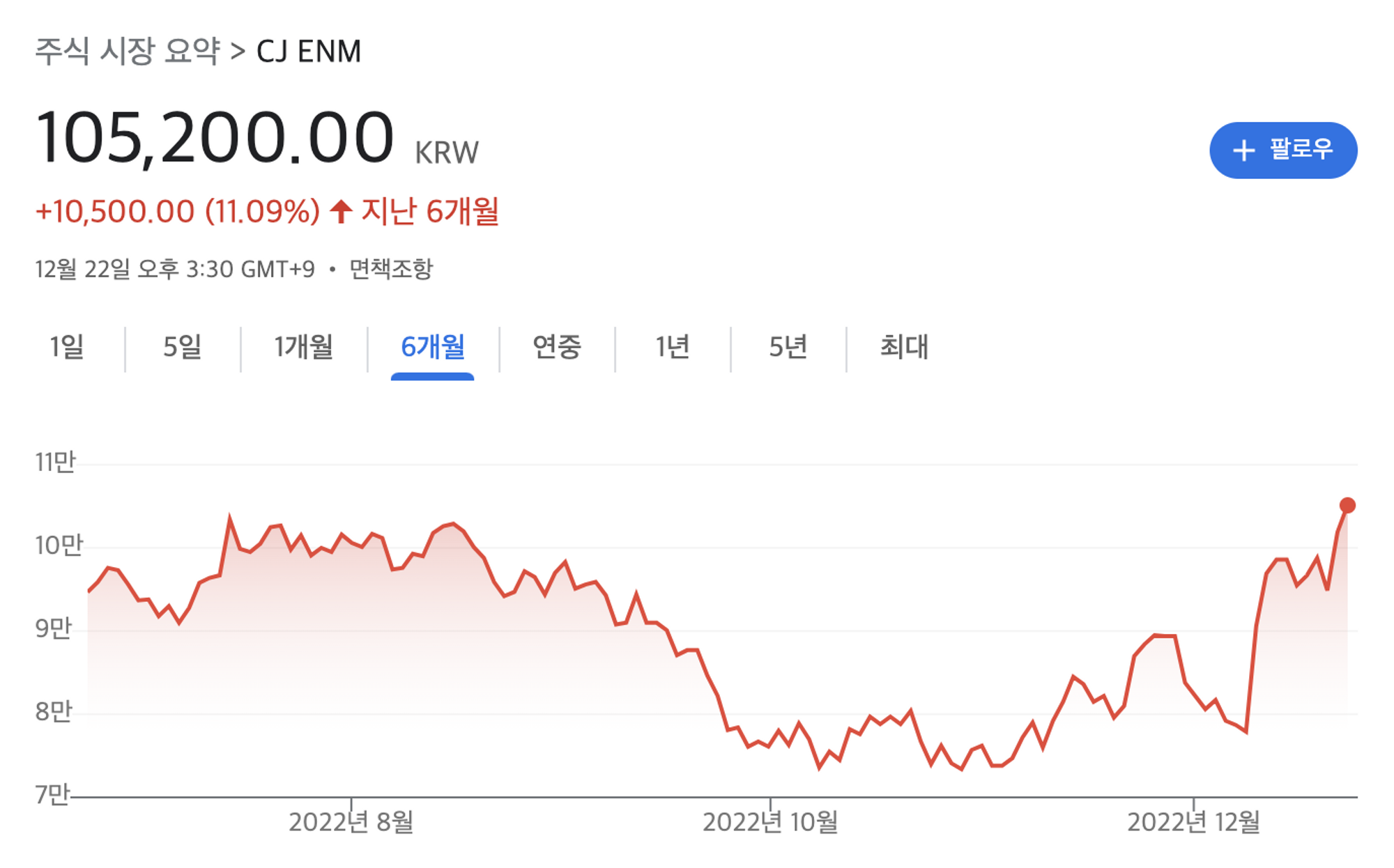
Task: Open the 주식 시장 요약 breadcrumb
Action: tap(128, 52)
